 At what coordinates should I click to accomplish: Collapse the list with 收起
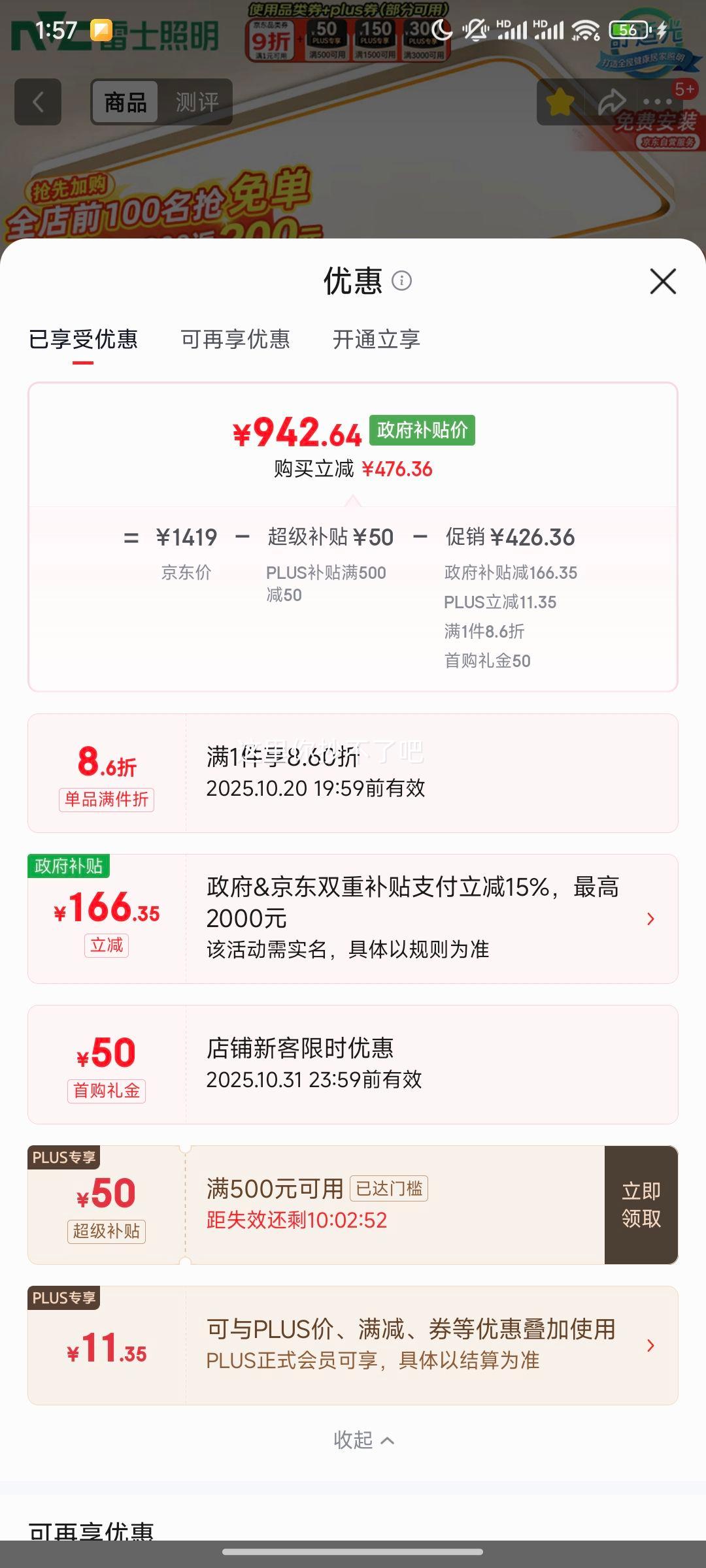pyautogui.click(x=363, y=1439)
